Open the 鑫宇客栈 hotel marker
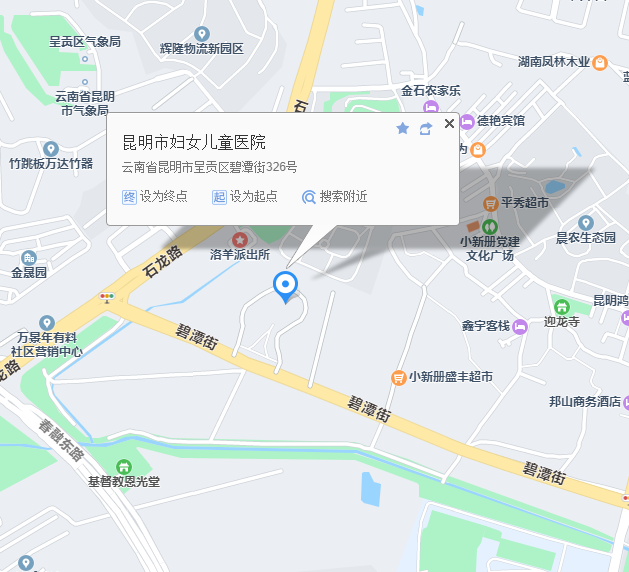 519,326
